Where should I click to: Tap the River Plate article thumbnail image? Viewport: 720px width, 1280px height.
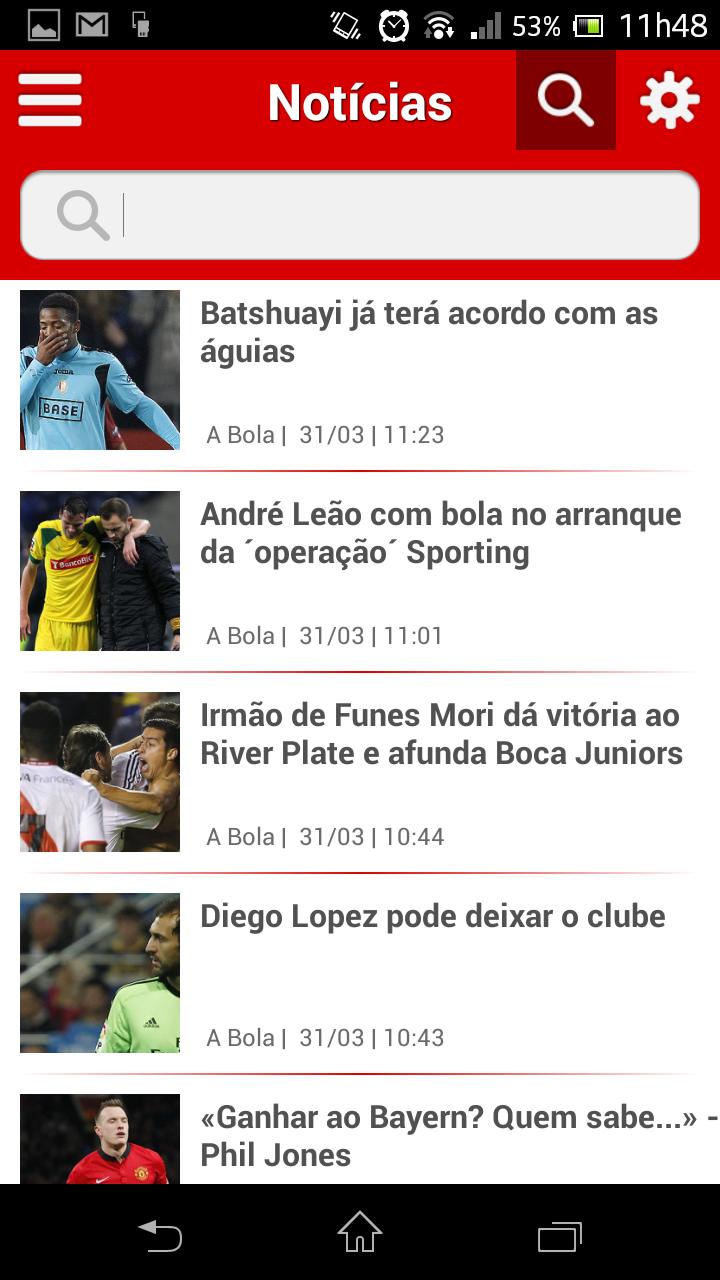pos(99,771)
